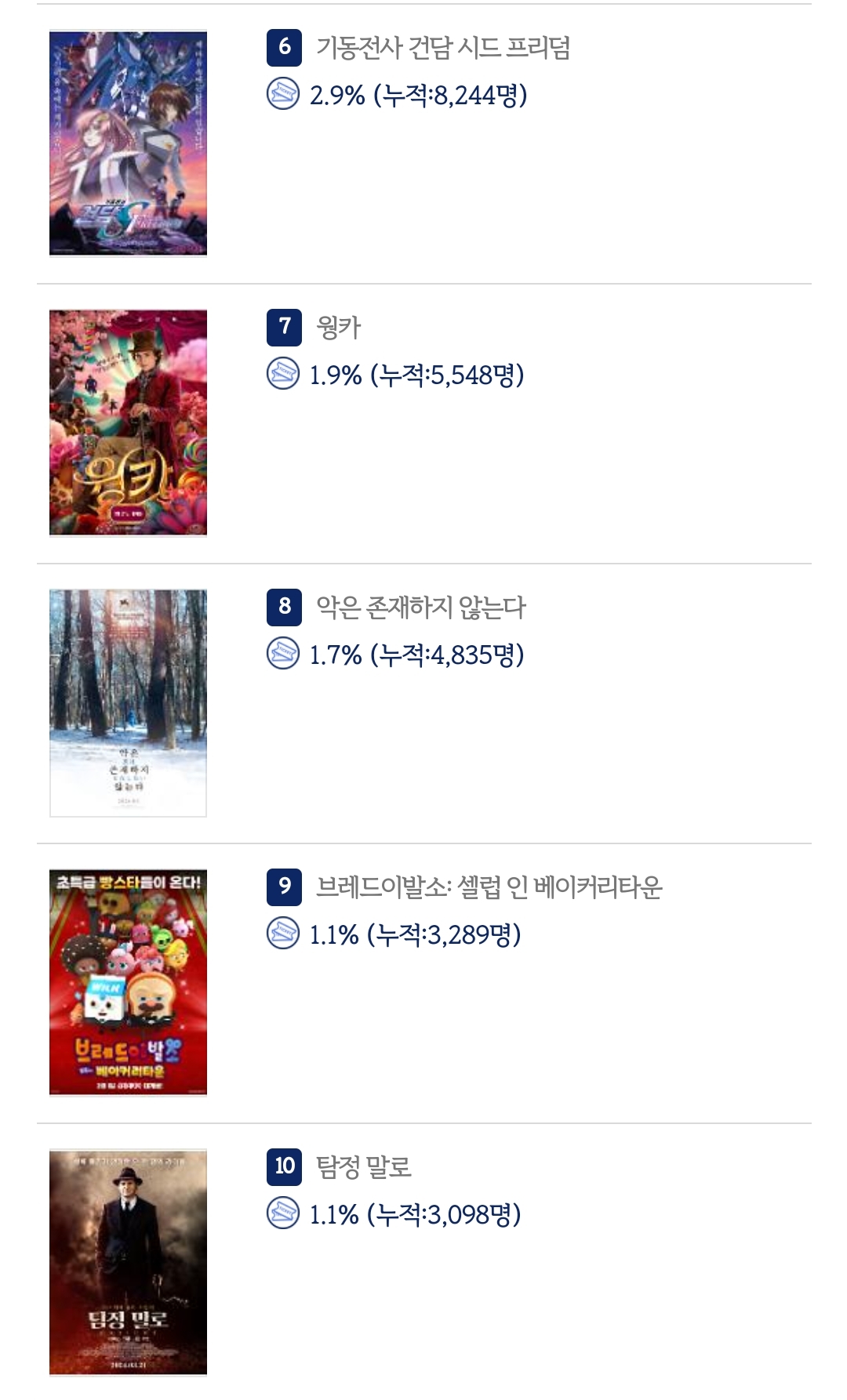Click the Gundam SEED Freedom poster
This screenshot has height=1400, width=847.
128,143
